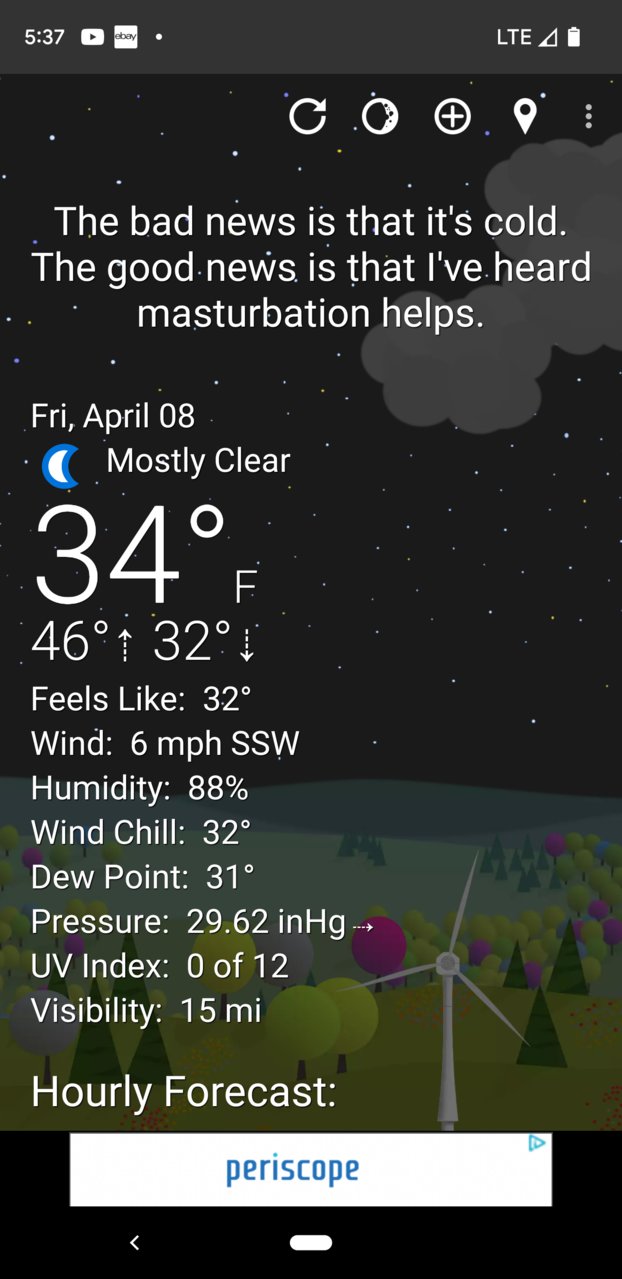Go back using the system back button
This screenshot has width=622, height=1279.
[x=135, y=1242]
